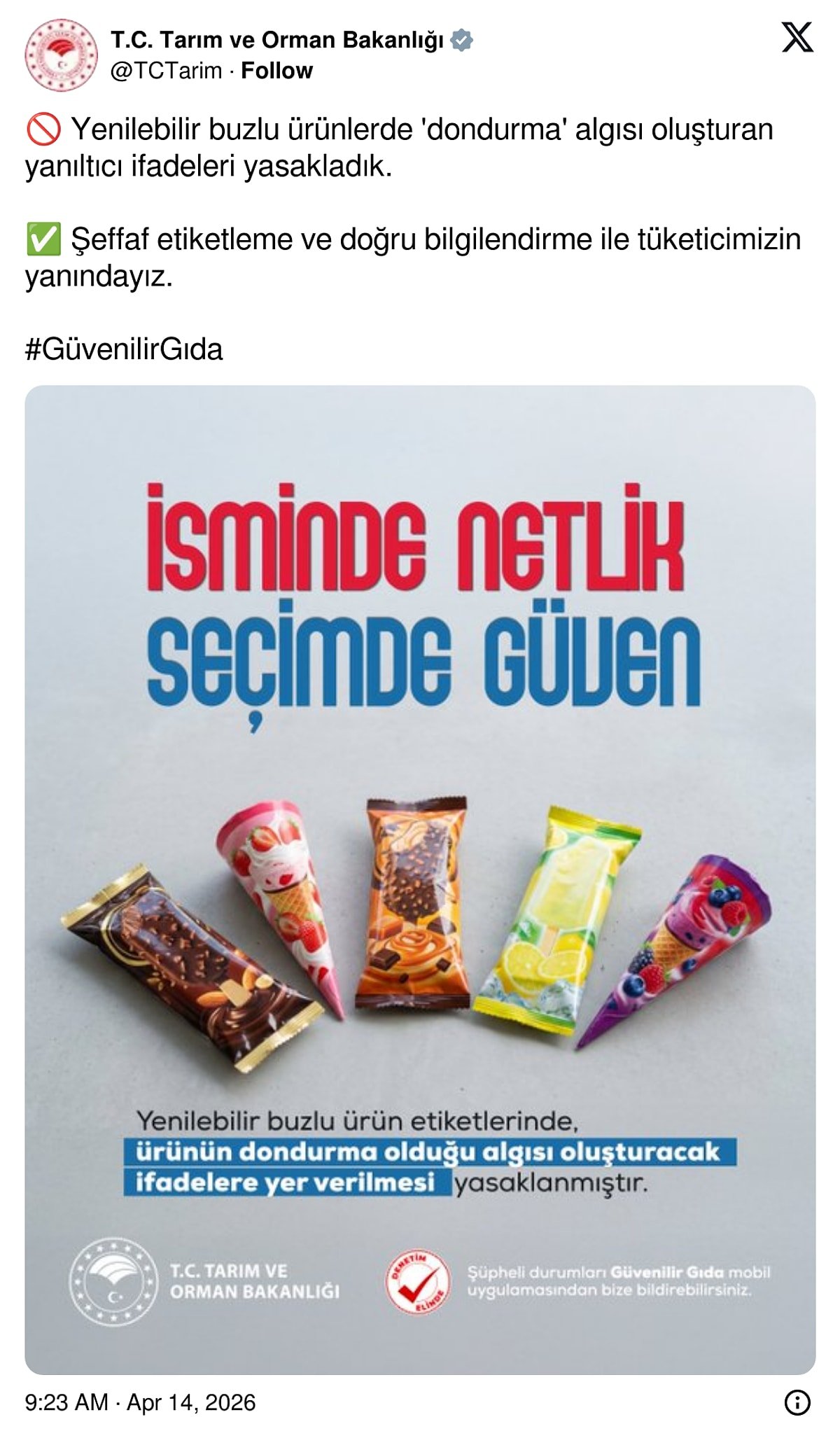Open the X logo link

[x=797, y=37]
